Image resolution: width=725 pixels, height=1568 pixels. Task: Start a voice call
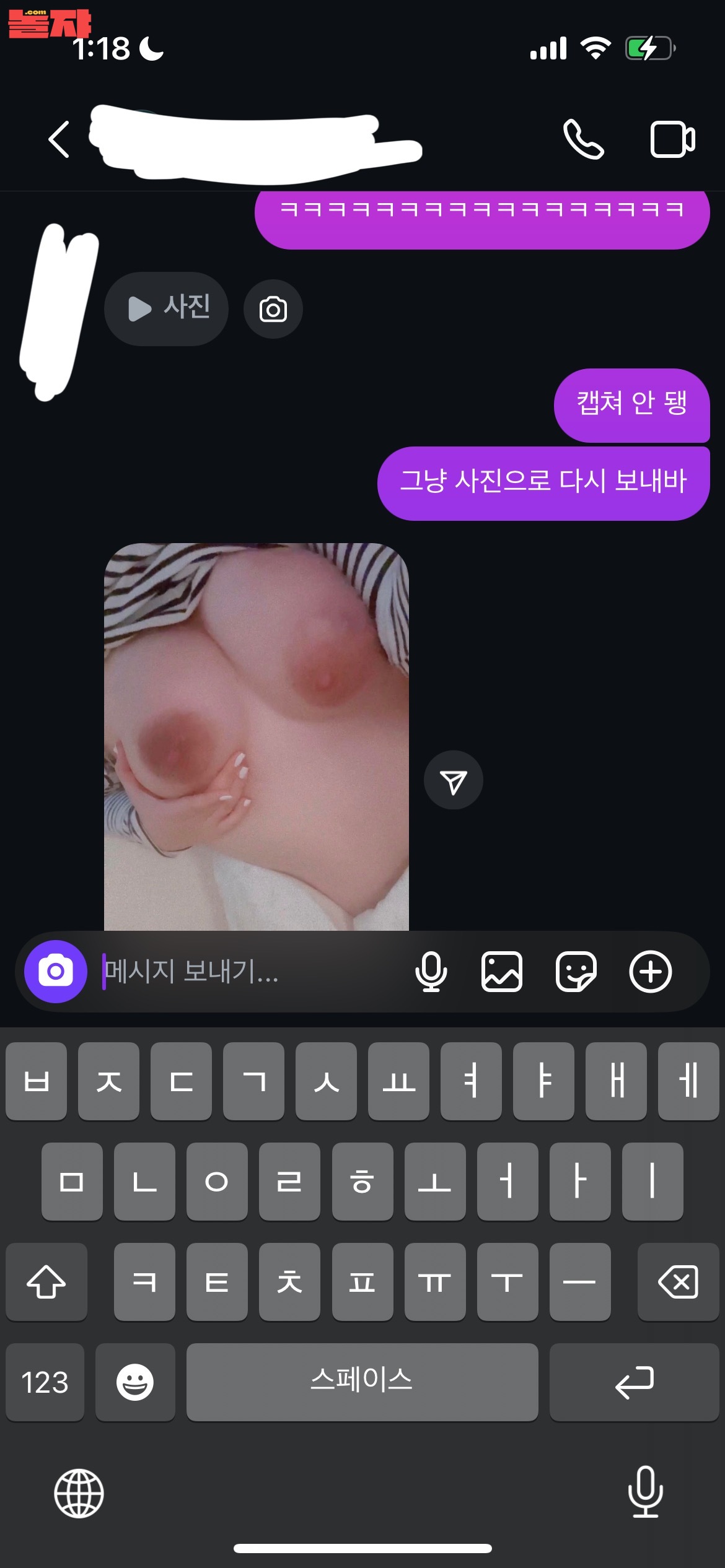pyautogui.click(x=583, y=140)
